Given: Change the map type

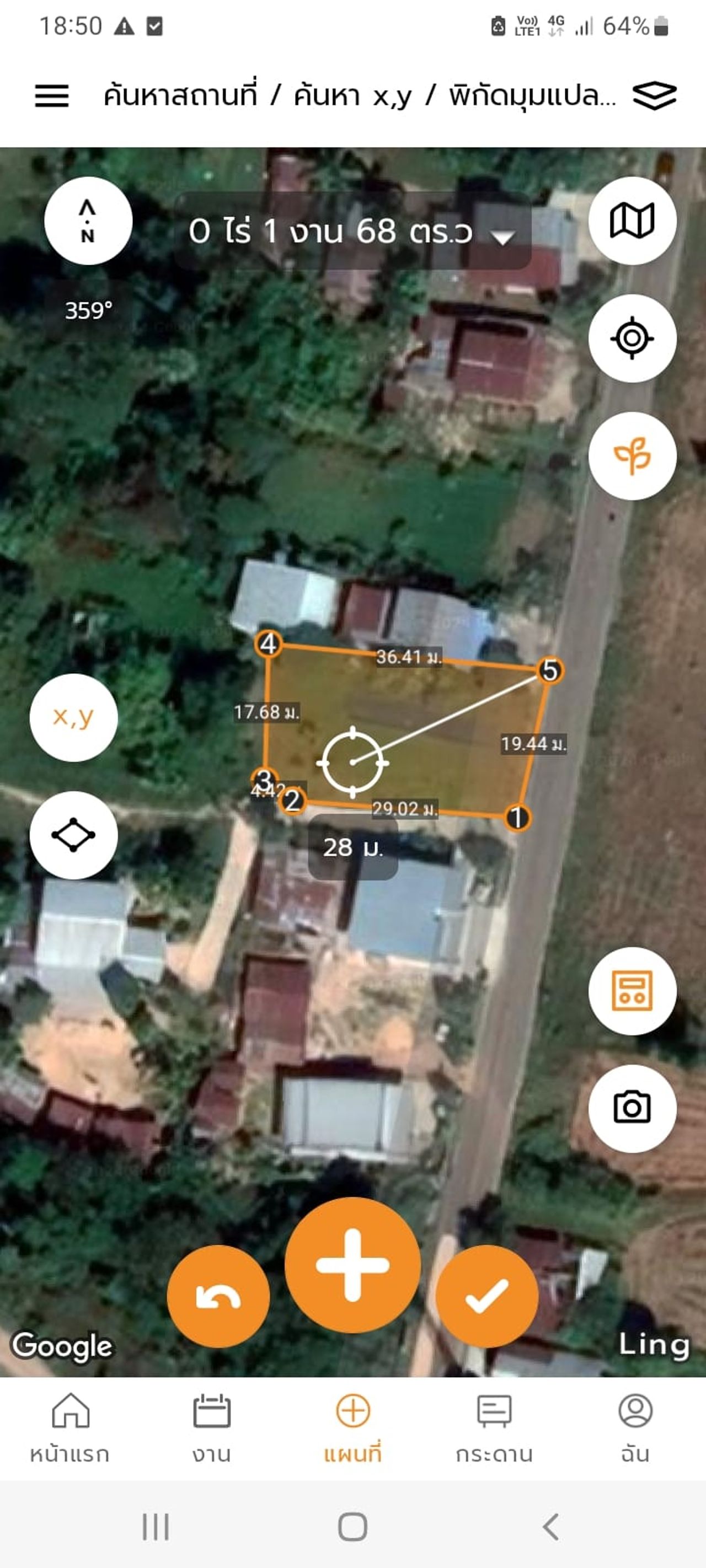Looking at the screenshot, I should pos(632,221).
